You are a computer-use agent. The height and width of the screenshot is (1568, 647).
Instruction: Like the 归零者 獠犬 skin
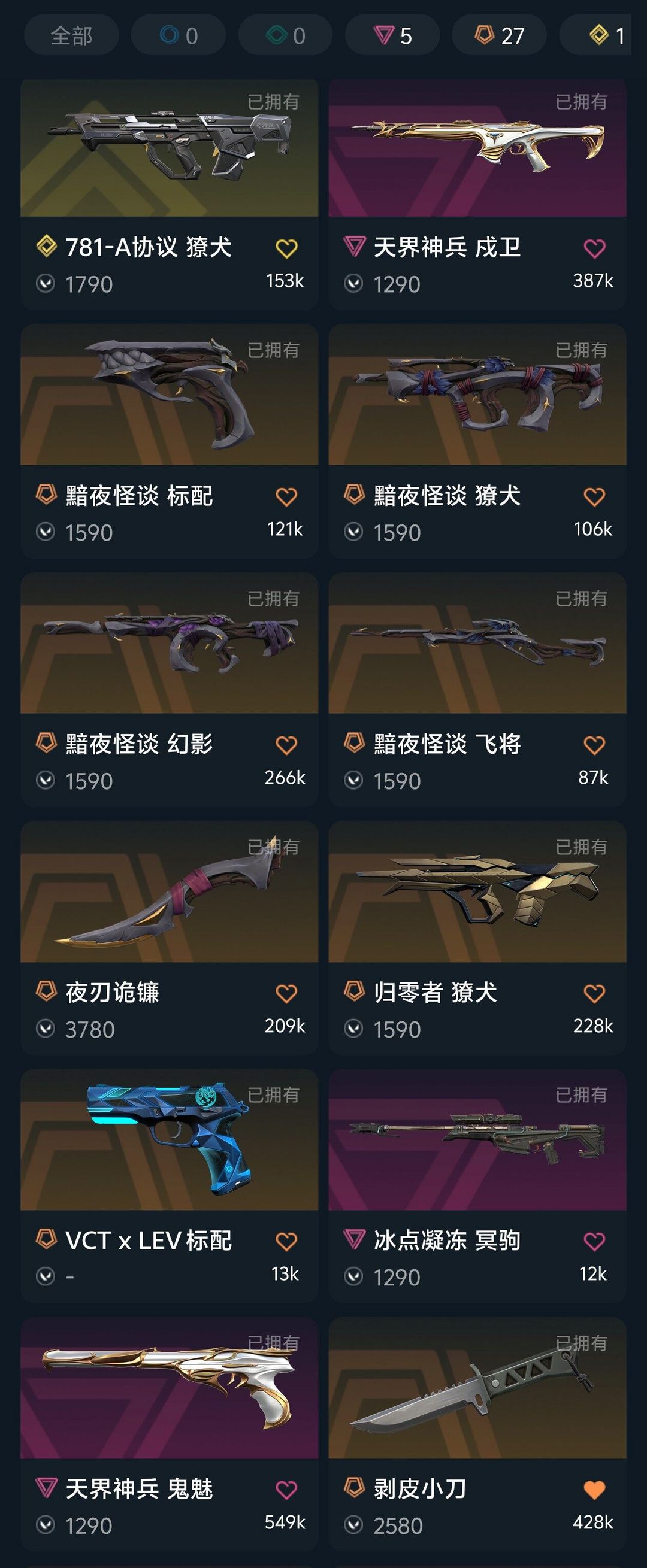[x=594, y=993]
